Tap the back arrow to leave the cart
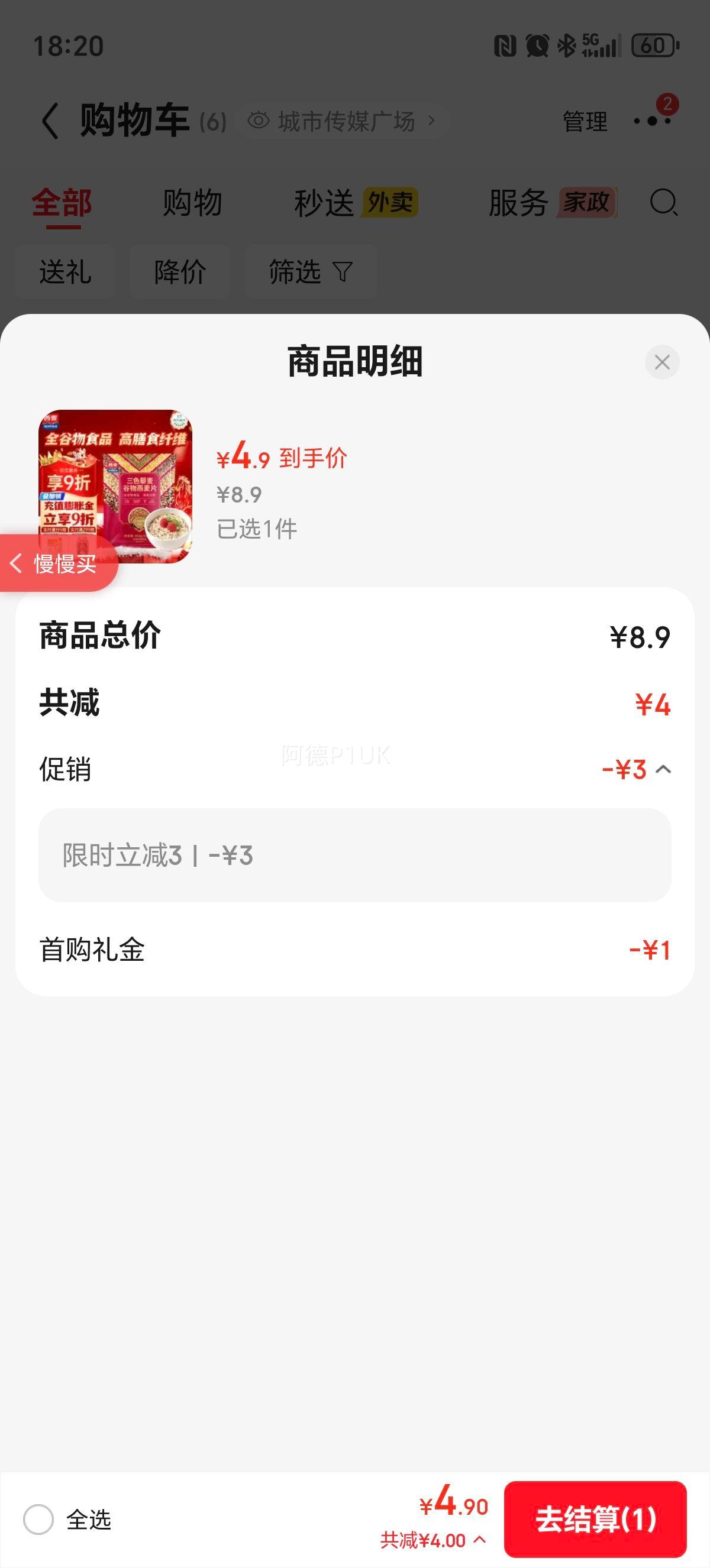 51,121
